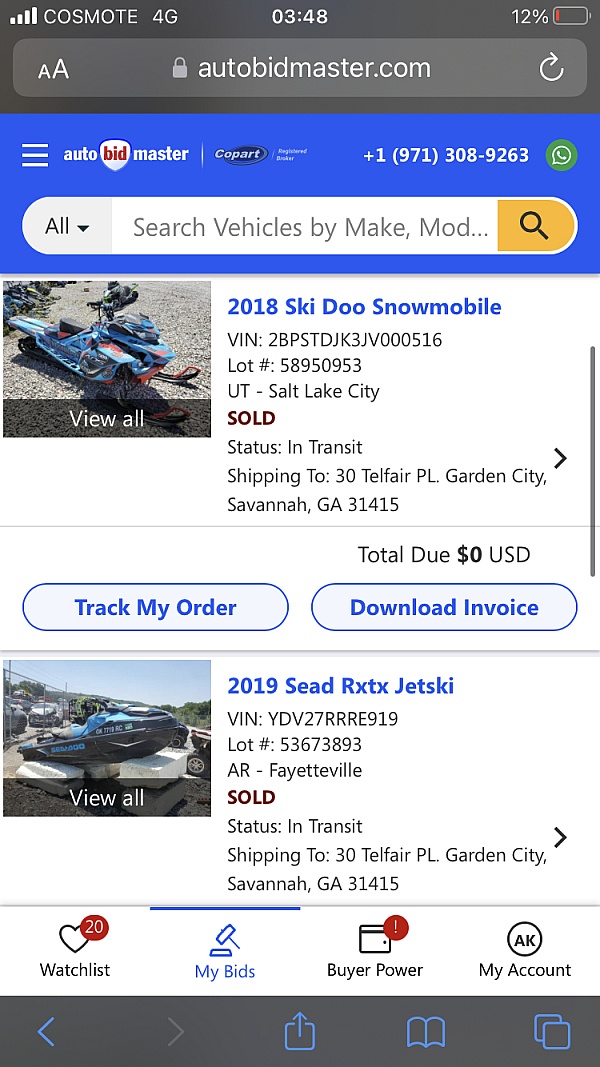The height and width of the screenshot is (1067, 600).
Task: View all photos of Sead Rxtx Jetski
Action: (107, 797)
